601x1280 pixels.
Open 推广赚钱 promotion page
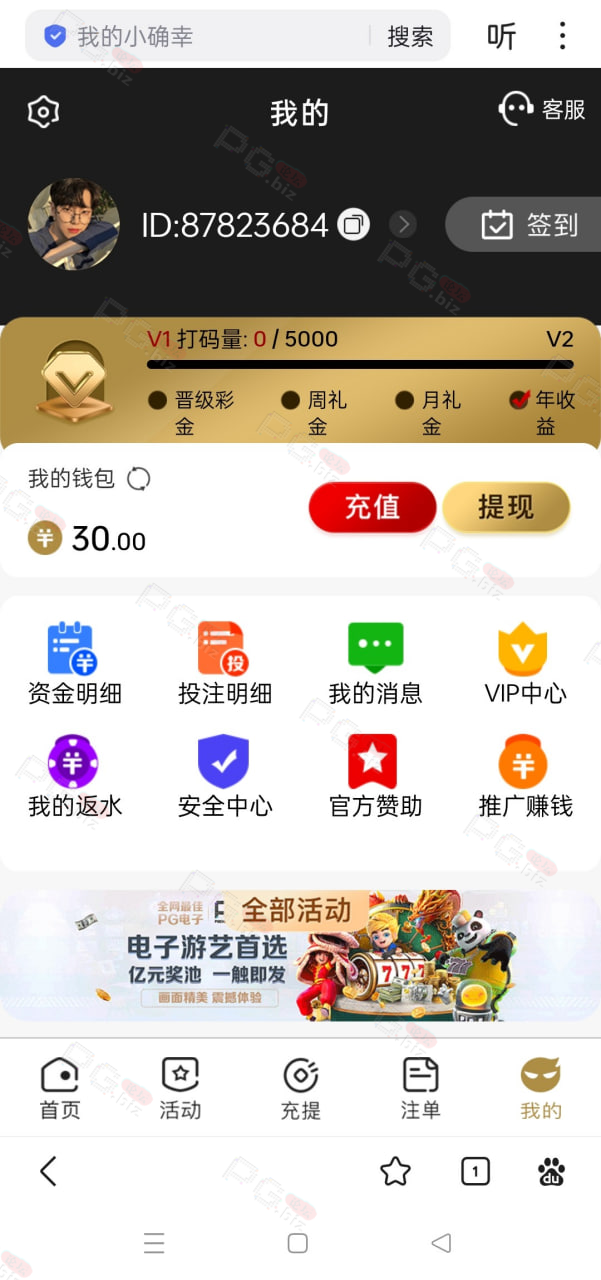pyautogui.click(x=525, y=777)
